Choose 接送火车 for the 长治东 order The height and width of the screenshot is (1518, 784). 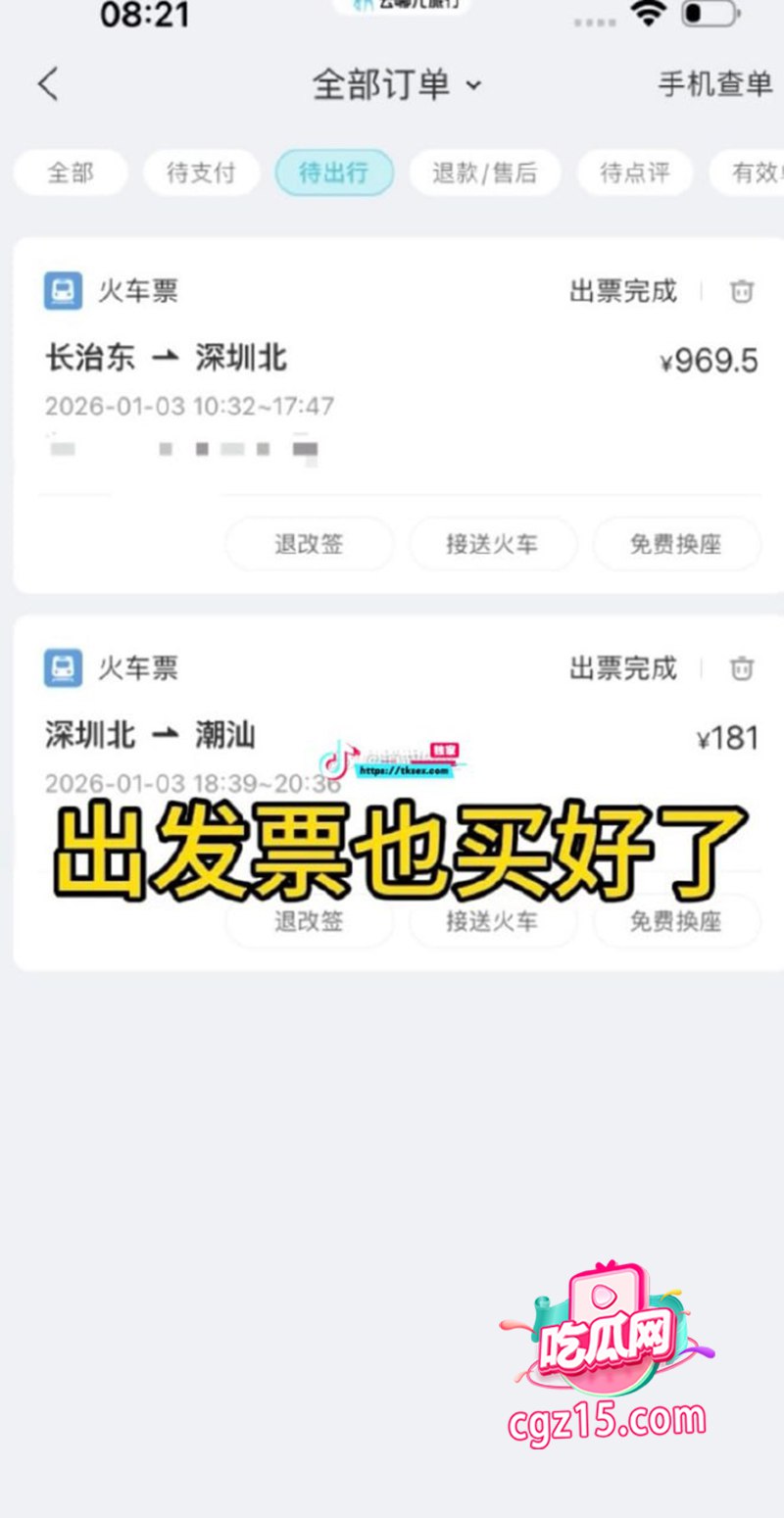pyautogui.click(x=493, y=544)
